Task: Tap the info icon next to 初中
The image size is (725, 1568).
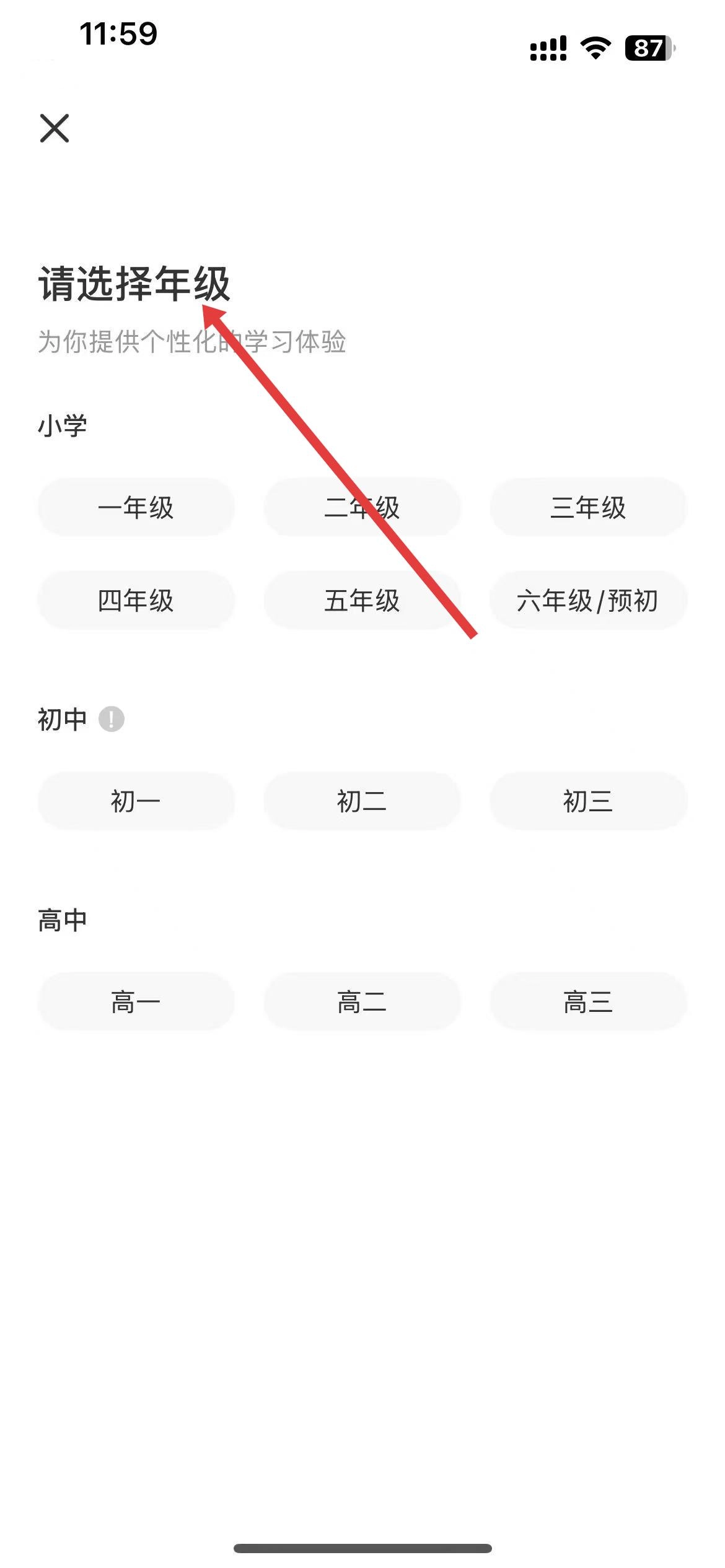Action: (x=112, y=719)
